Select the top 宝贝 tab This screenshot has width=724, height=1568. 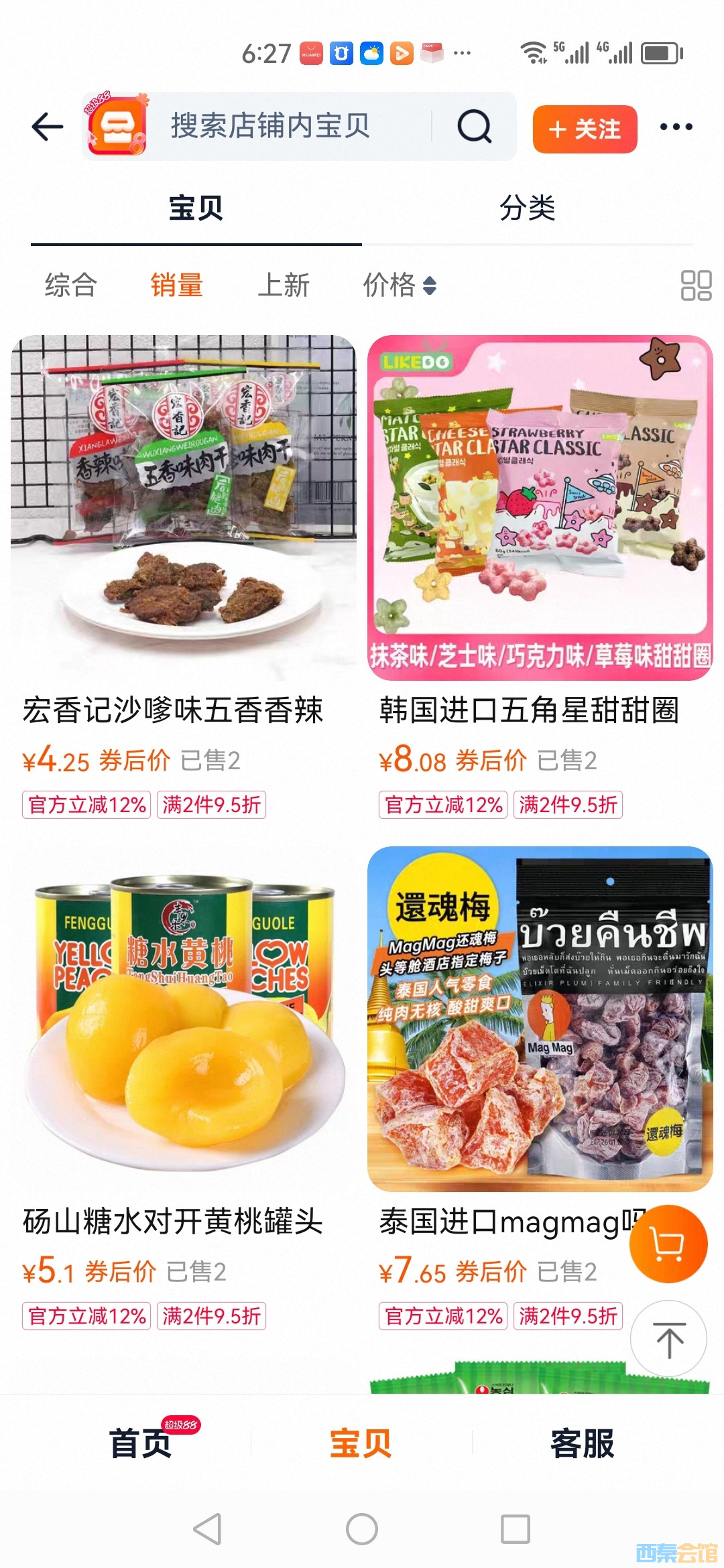tap(196, 208)
